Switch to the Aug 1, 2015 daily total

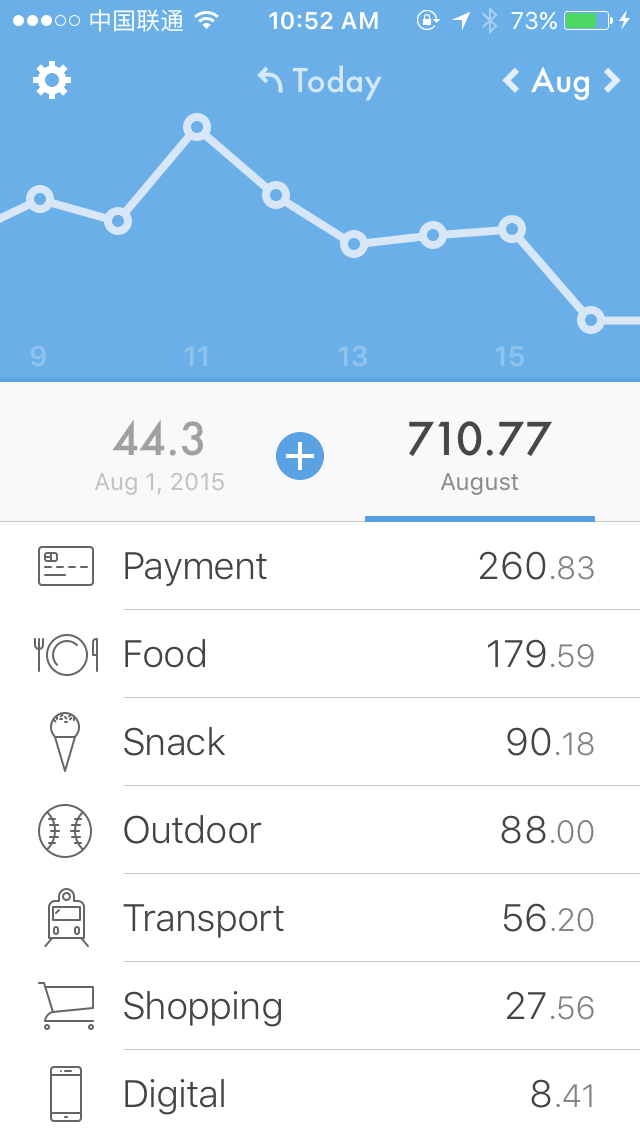point(160,456)
